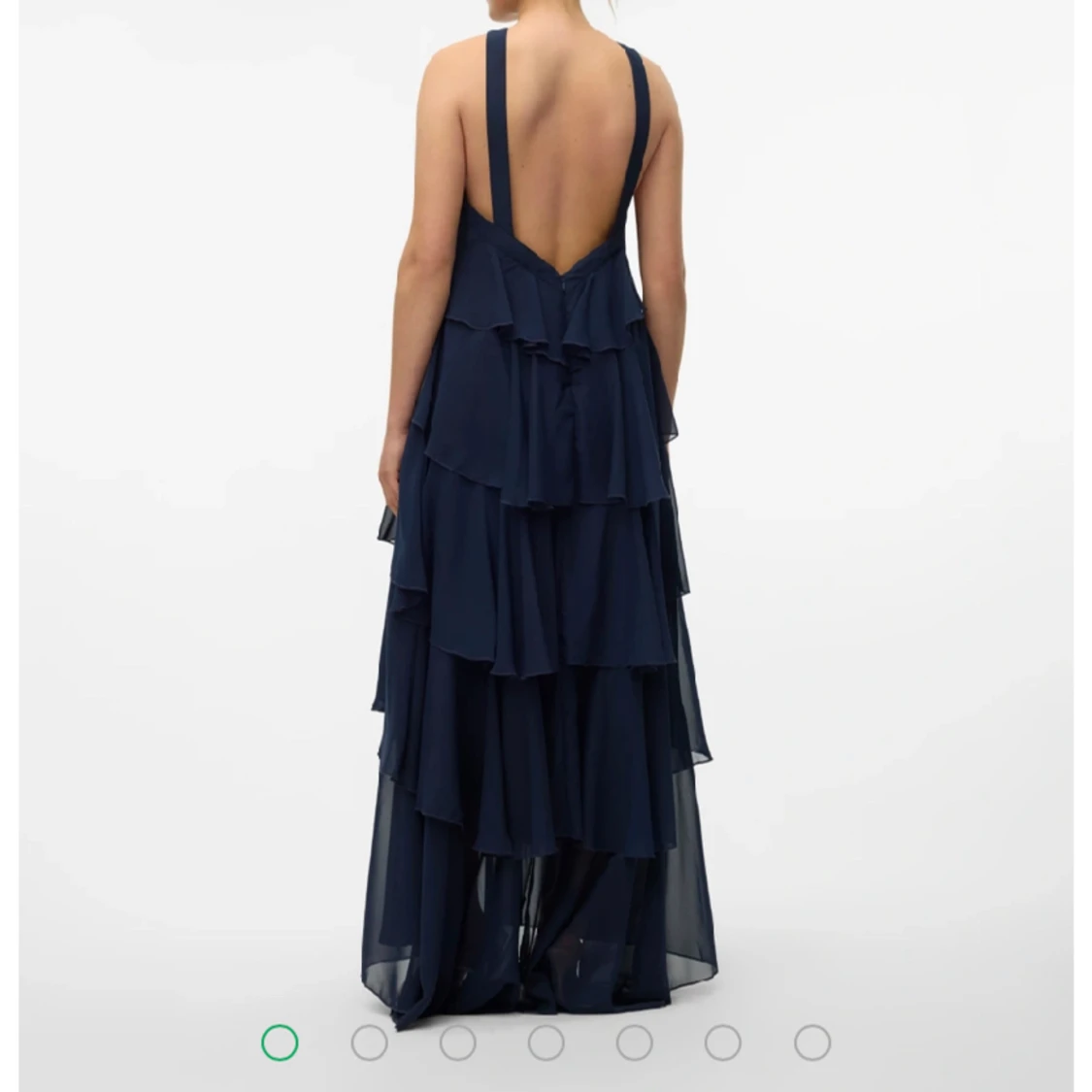Go to the fourth gallery image dot

tap(546, 1042)
